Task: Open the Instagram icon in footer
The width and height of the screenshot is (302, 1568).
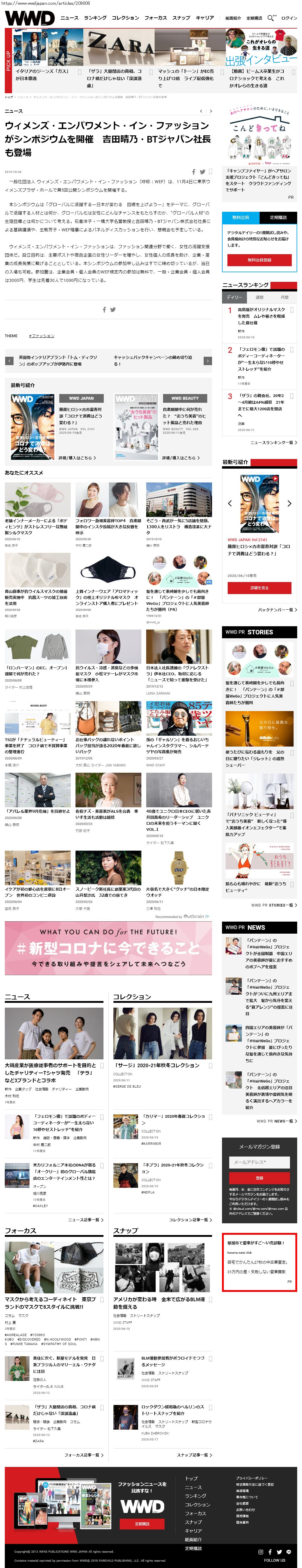Action: coord(260,1551)
